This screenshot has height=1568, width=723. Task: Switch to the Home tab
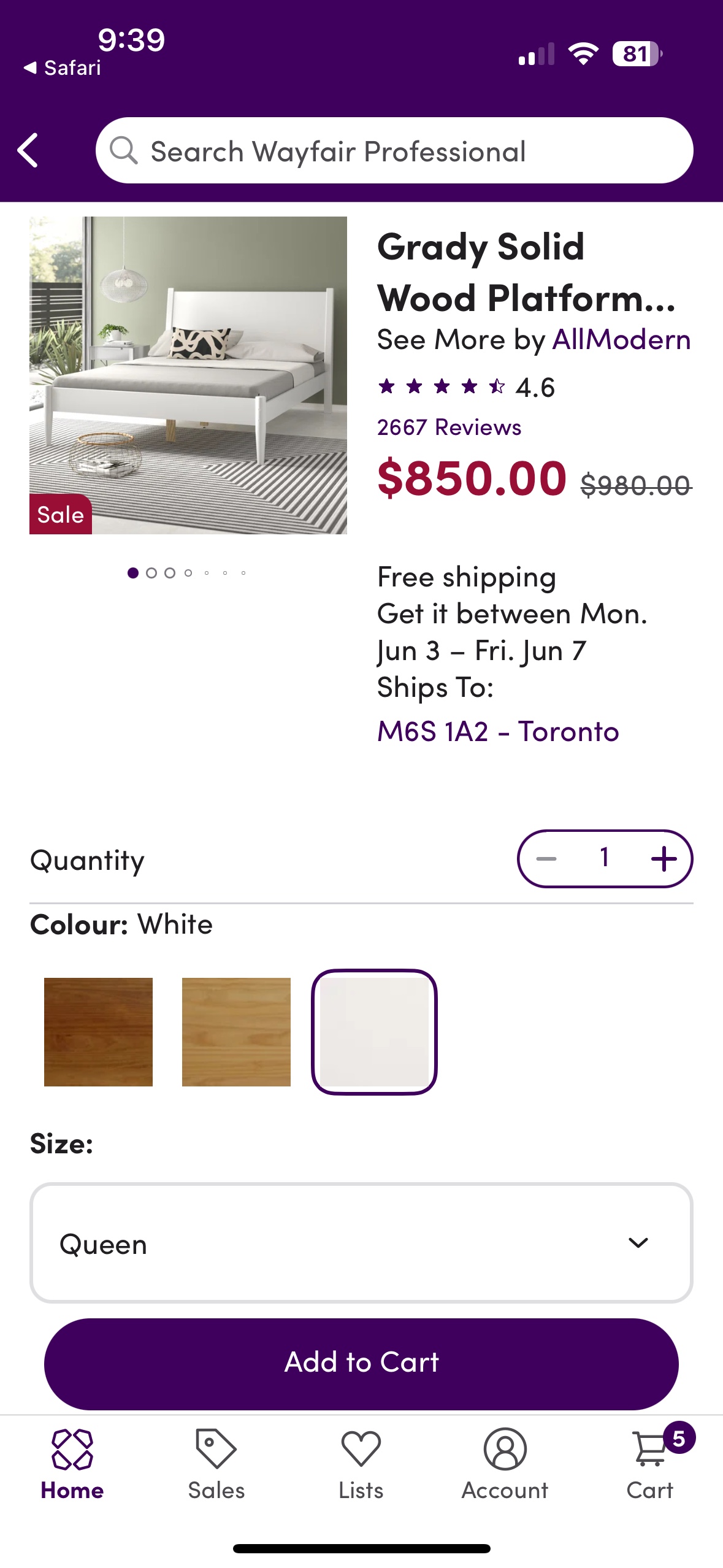coord(72,1464)
